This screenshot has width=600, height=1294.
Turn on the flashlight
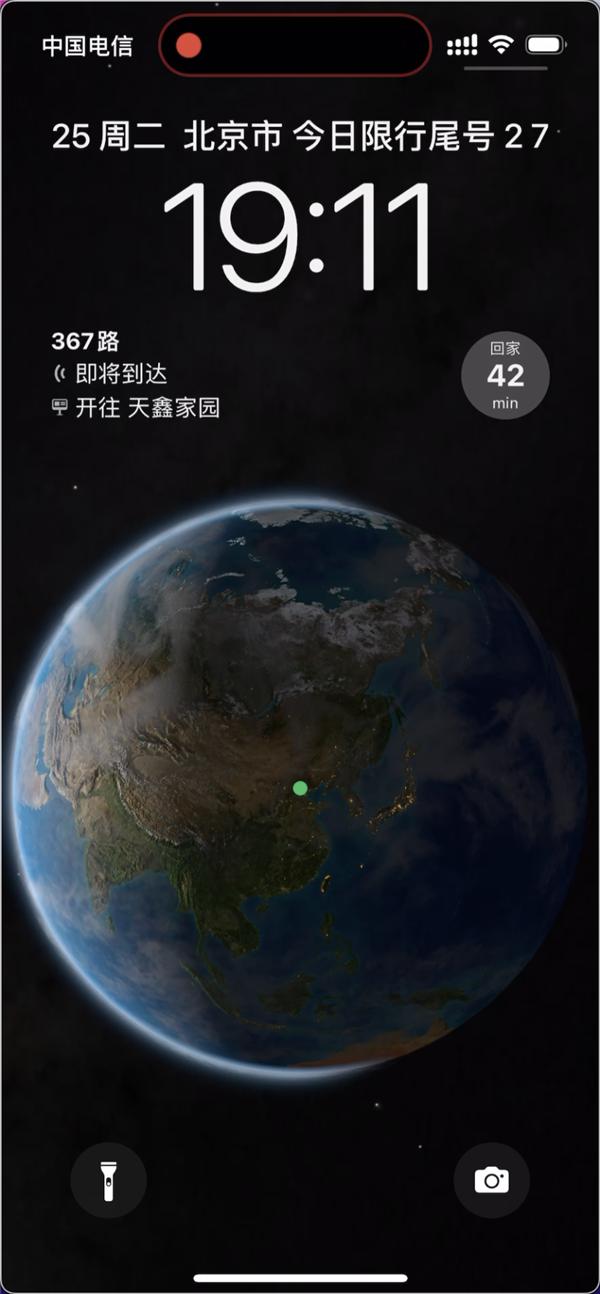pos(108,1180)
